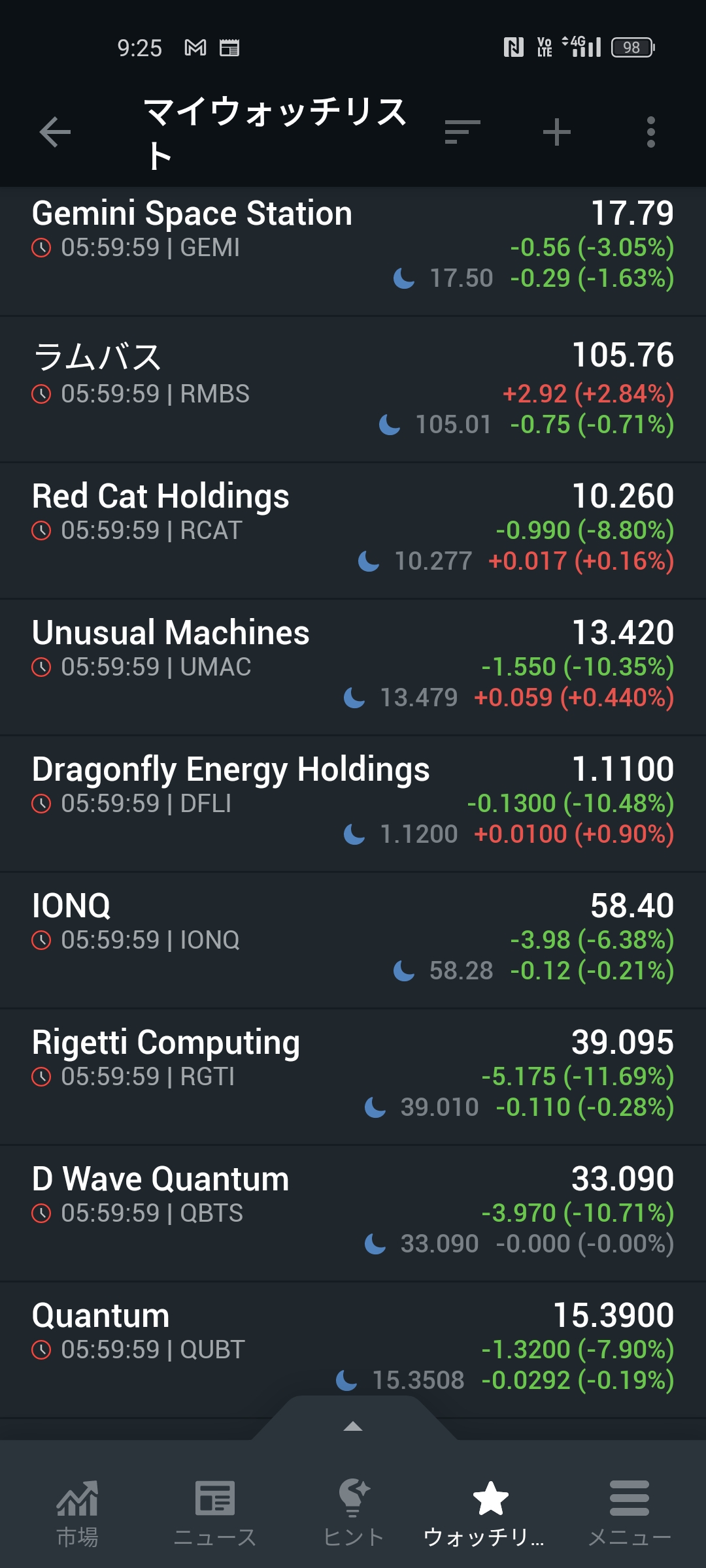Open the sort options icon

[x=462, y=133]
